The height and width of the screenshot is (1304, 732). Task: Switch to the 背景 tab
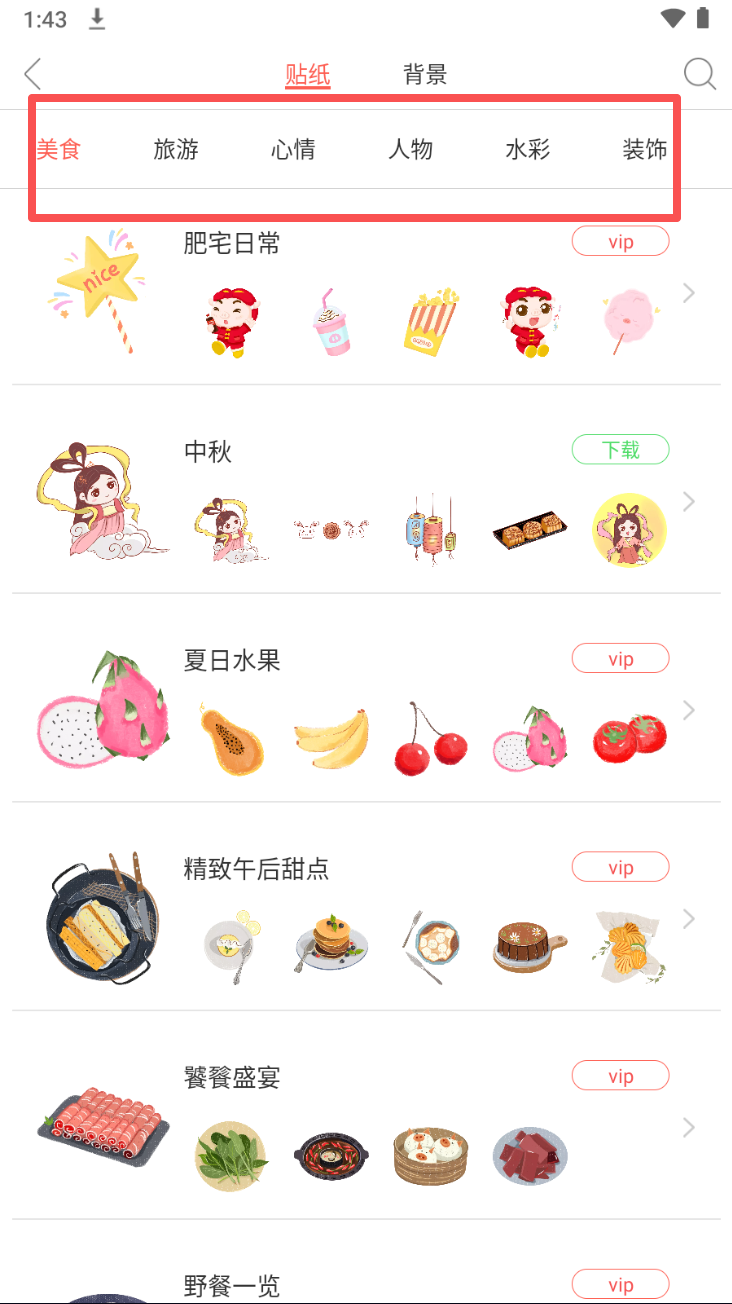click(x=425, y=74)
